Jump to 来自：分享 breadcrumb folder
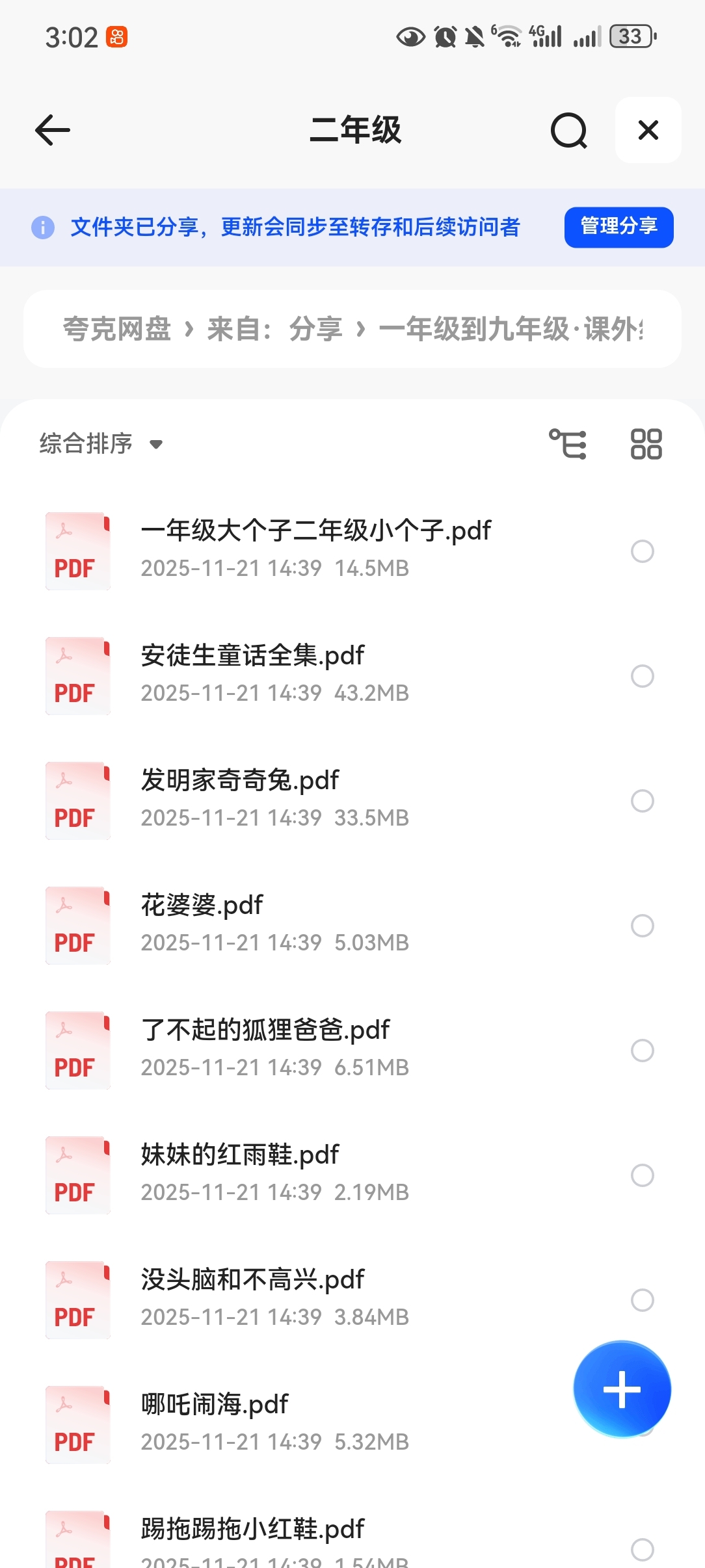705x1568 pixels. pyautogui.click(x=274, y=329)
